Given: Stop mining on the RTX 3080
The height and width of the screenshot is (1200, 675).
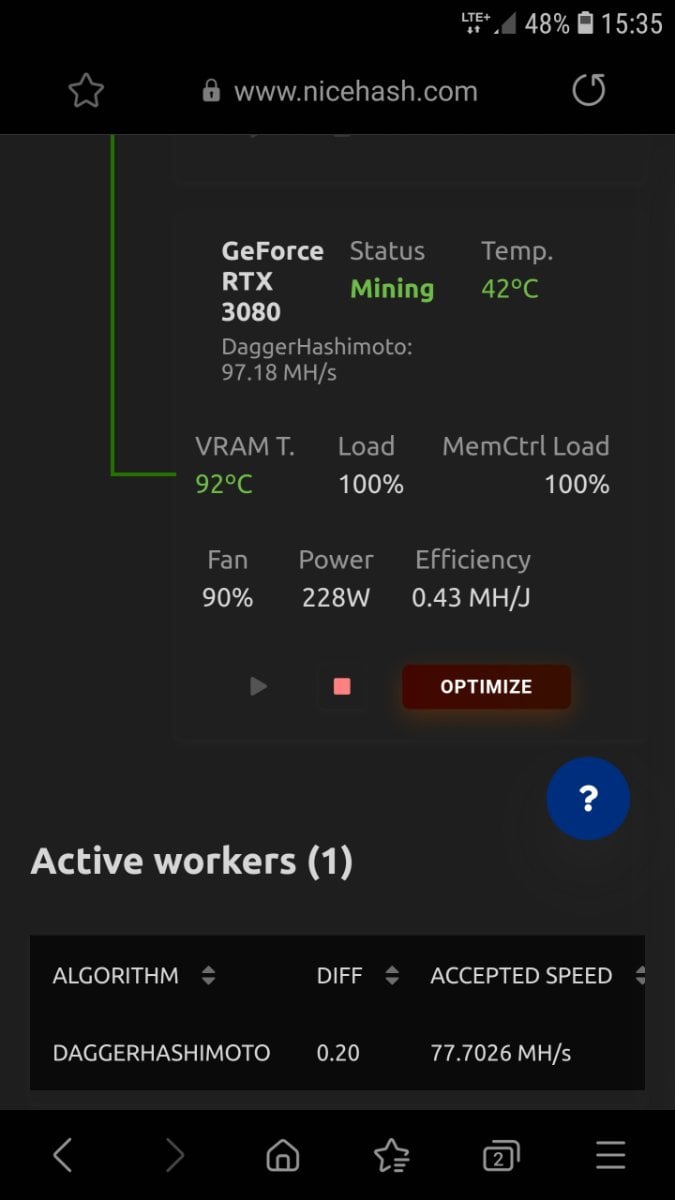Looking at the screenshot, I should click(x=342, y=687).
